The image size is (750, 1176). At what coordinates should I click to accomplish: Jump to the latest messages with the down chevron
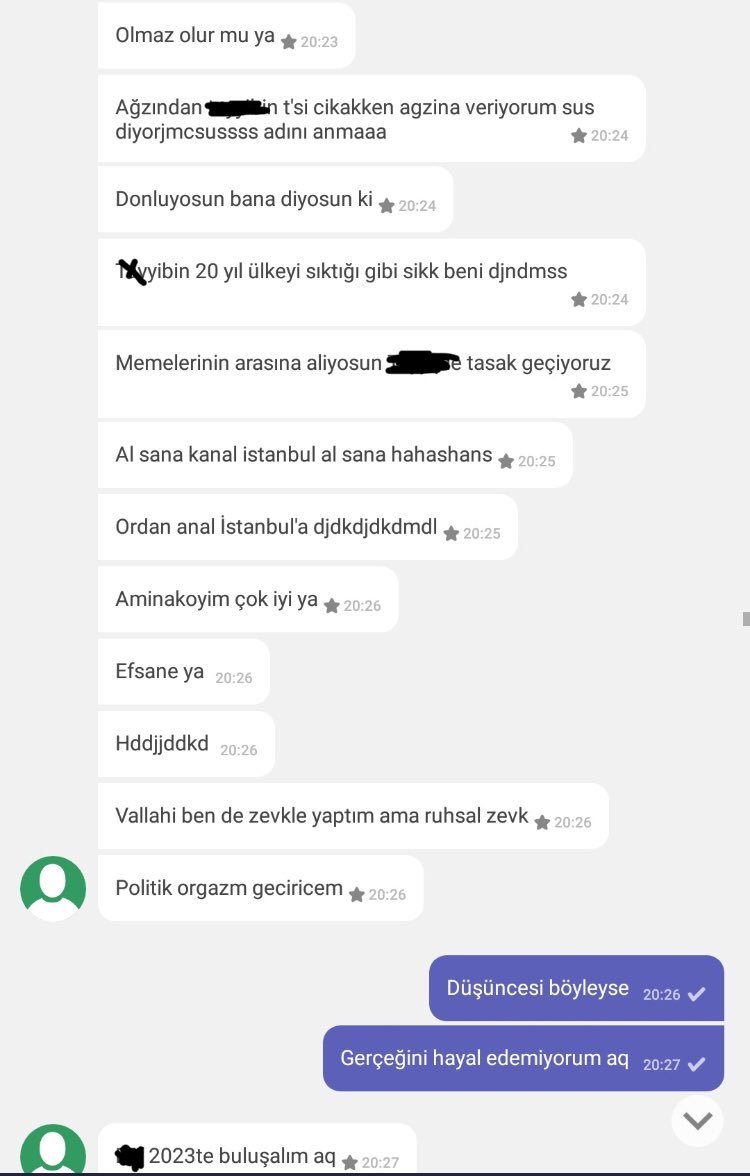click(x=697, y=1120)
